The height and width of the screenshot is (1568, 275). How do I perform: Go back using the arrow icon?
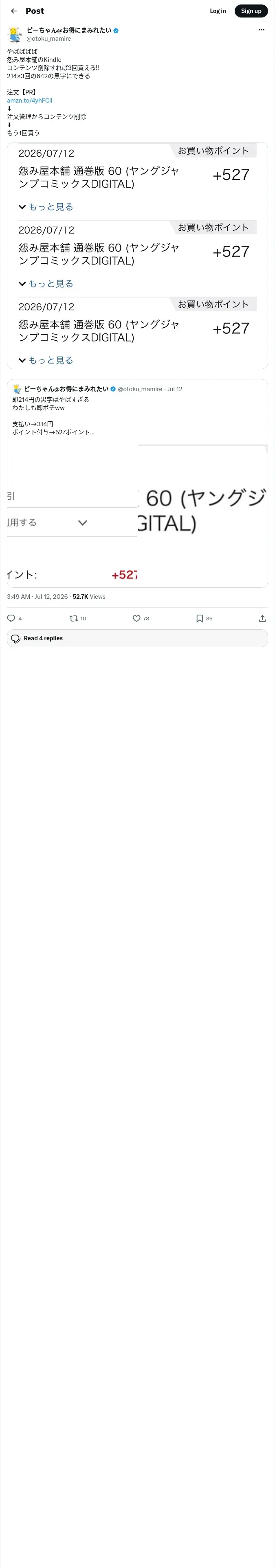pos(14,11)
